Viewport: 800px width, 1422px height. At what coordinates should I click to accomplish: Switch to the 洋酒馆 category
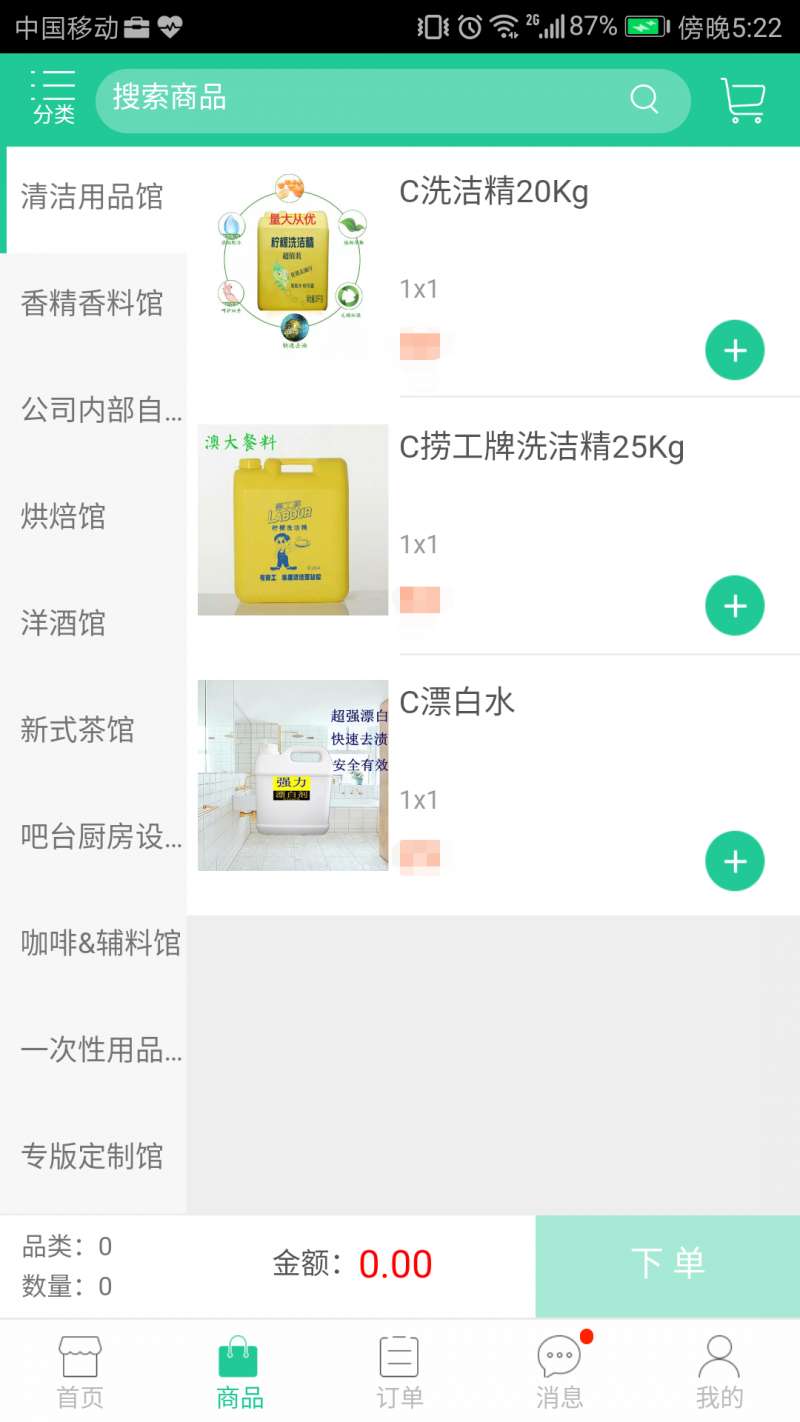tap(93, 624)
